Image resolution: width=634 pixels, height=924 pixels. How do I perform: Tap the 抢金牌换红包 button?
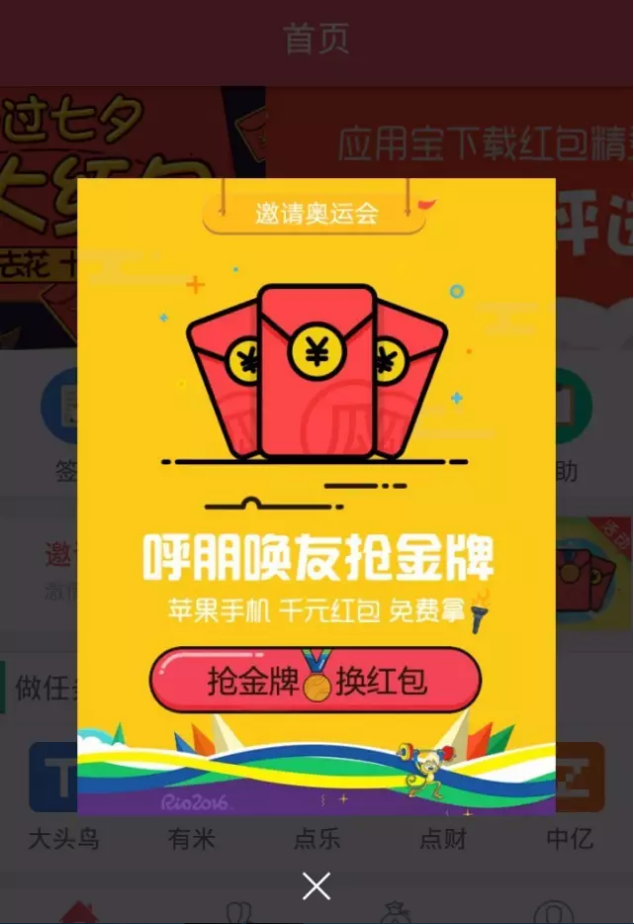316,681
